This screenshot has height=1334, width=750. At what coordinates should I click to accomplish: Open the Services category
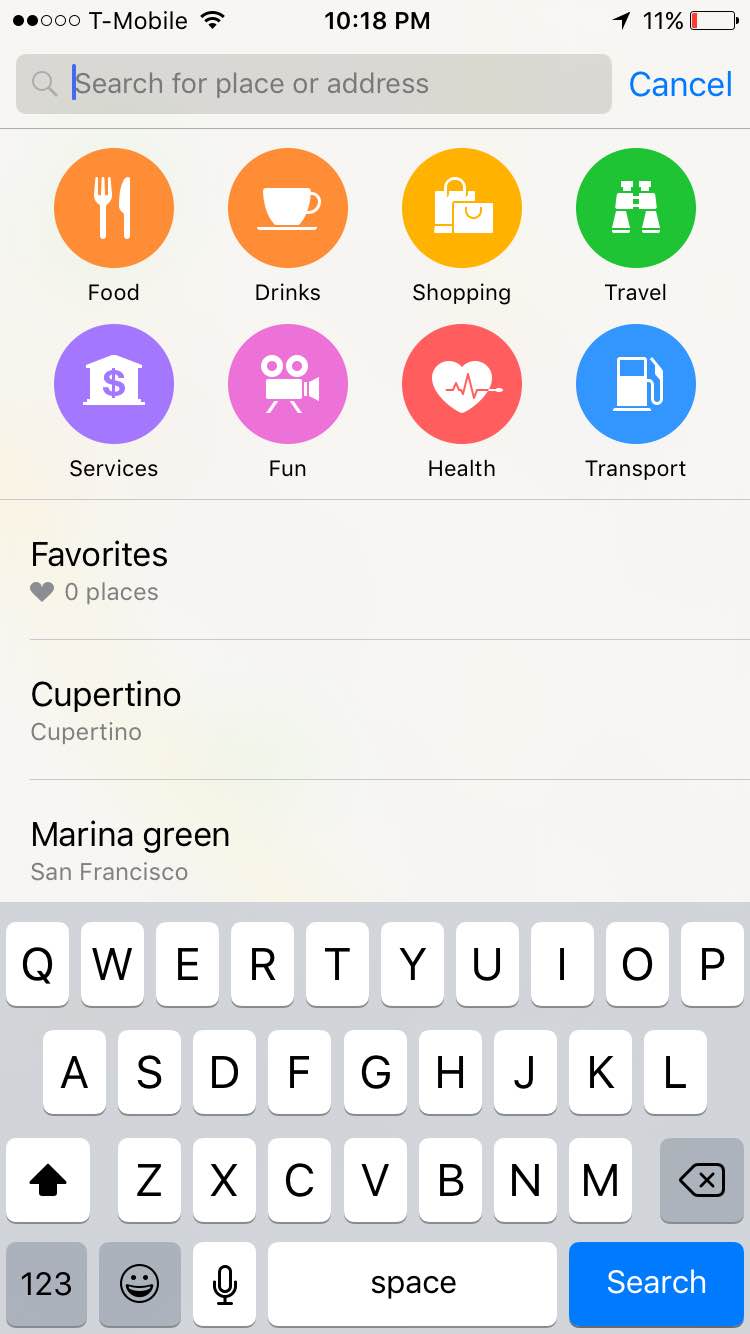tap(113, 384)
